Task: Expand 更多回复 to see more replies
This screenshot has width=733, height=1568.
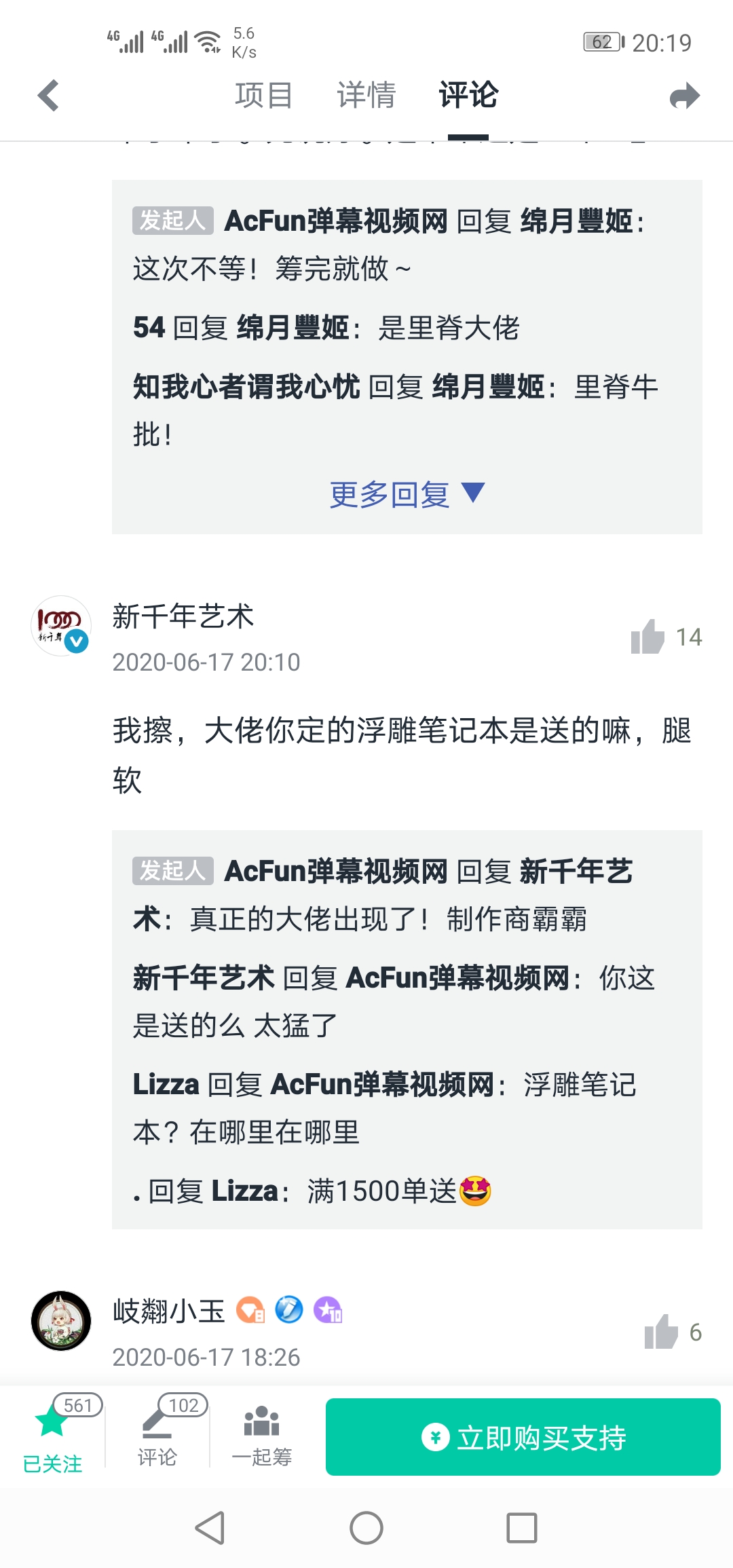Action: 406,494
